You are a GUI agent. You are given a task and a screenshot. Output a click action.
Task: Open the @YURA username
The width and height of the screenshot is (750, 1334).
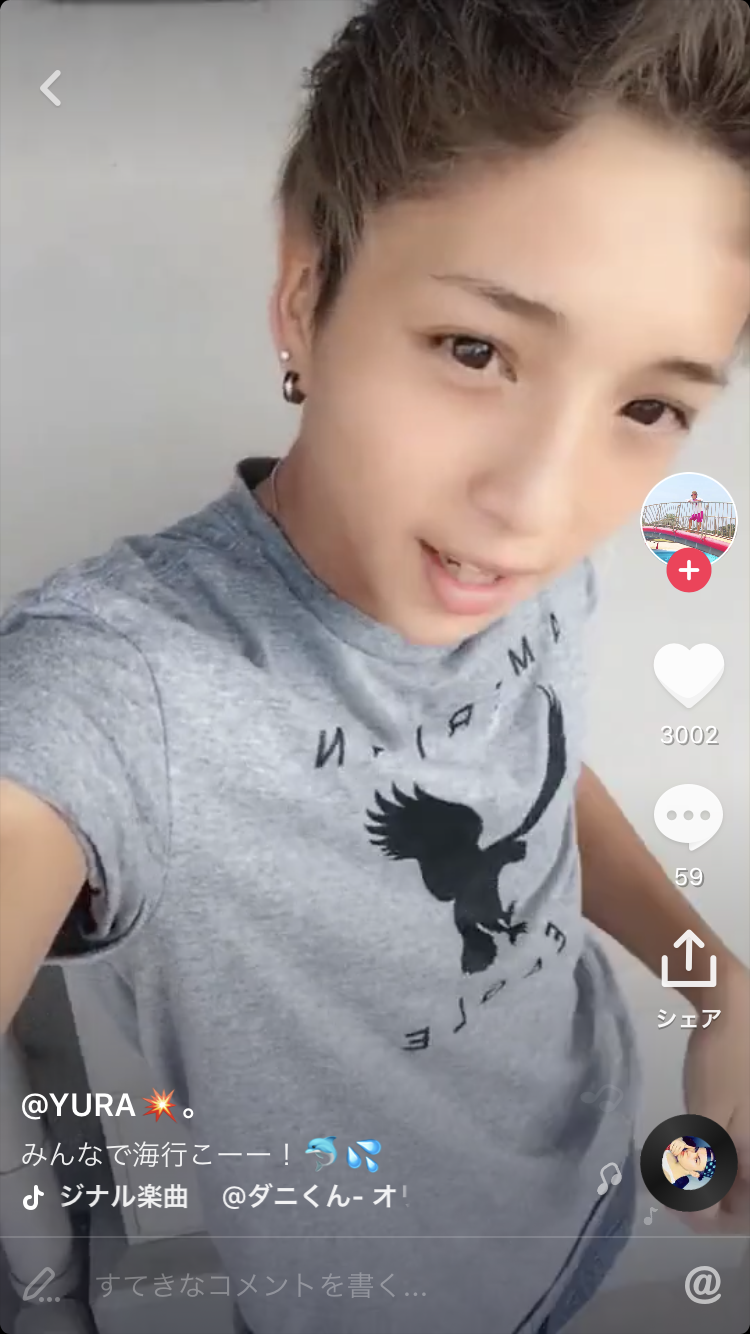tap(78, 1105)
